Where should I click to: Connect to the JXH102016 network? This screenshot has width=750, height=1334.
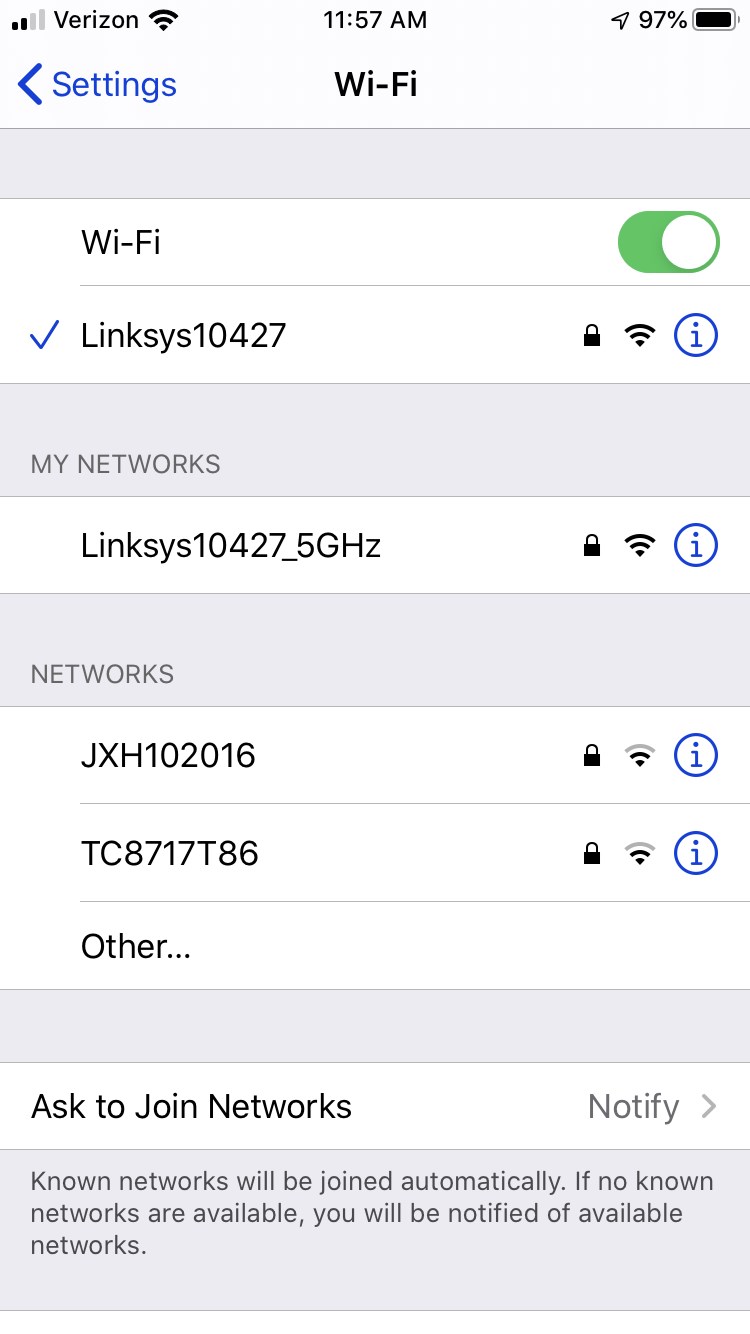(x=375, y=756)
